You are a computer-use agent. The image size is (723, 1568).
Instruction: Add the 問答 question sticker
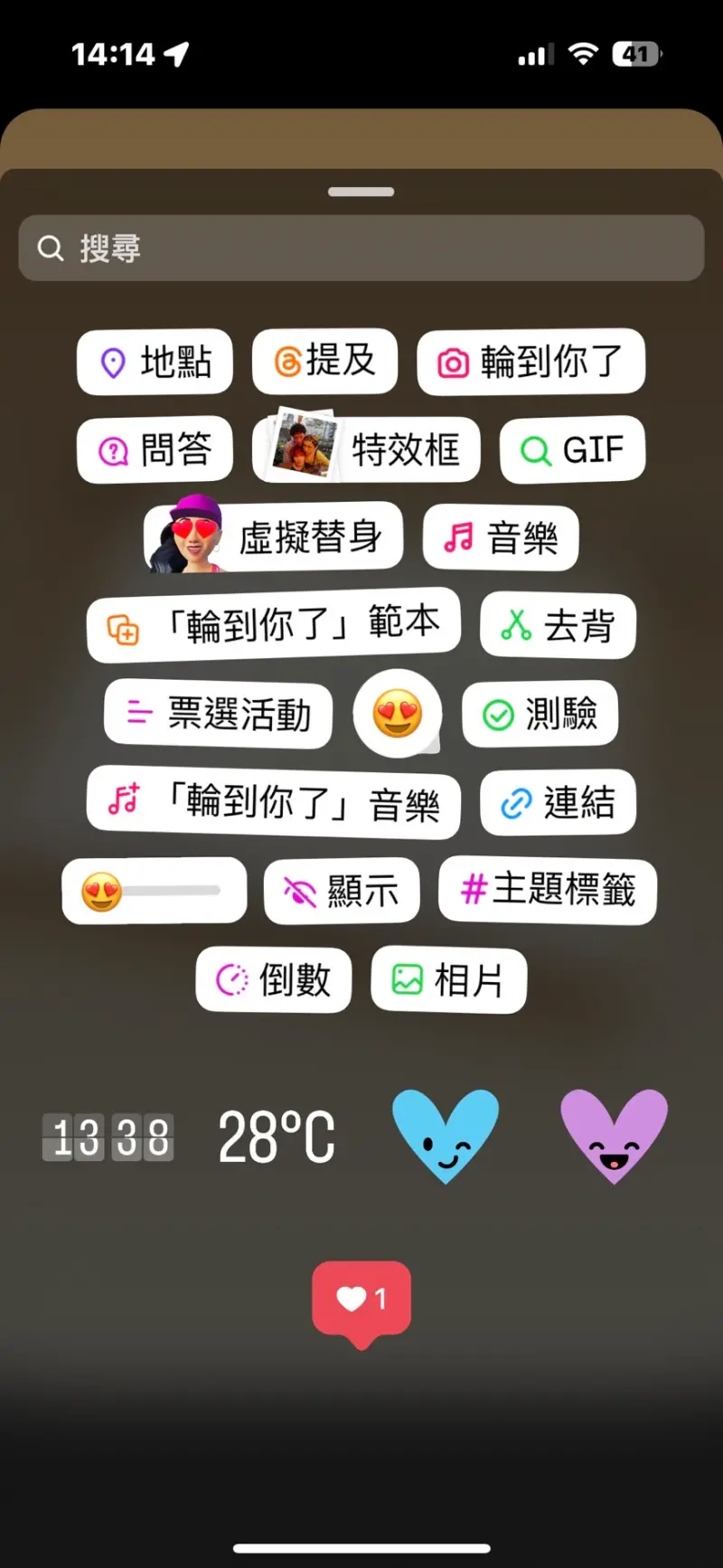point(155,449)
